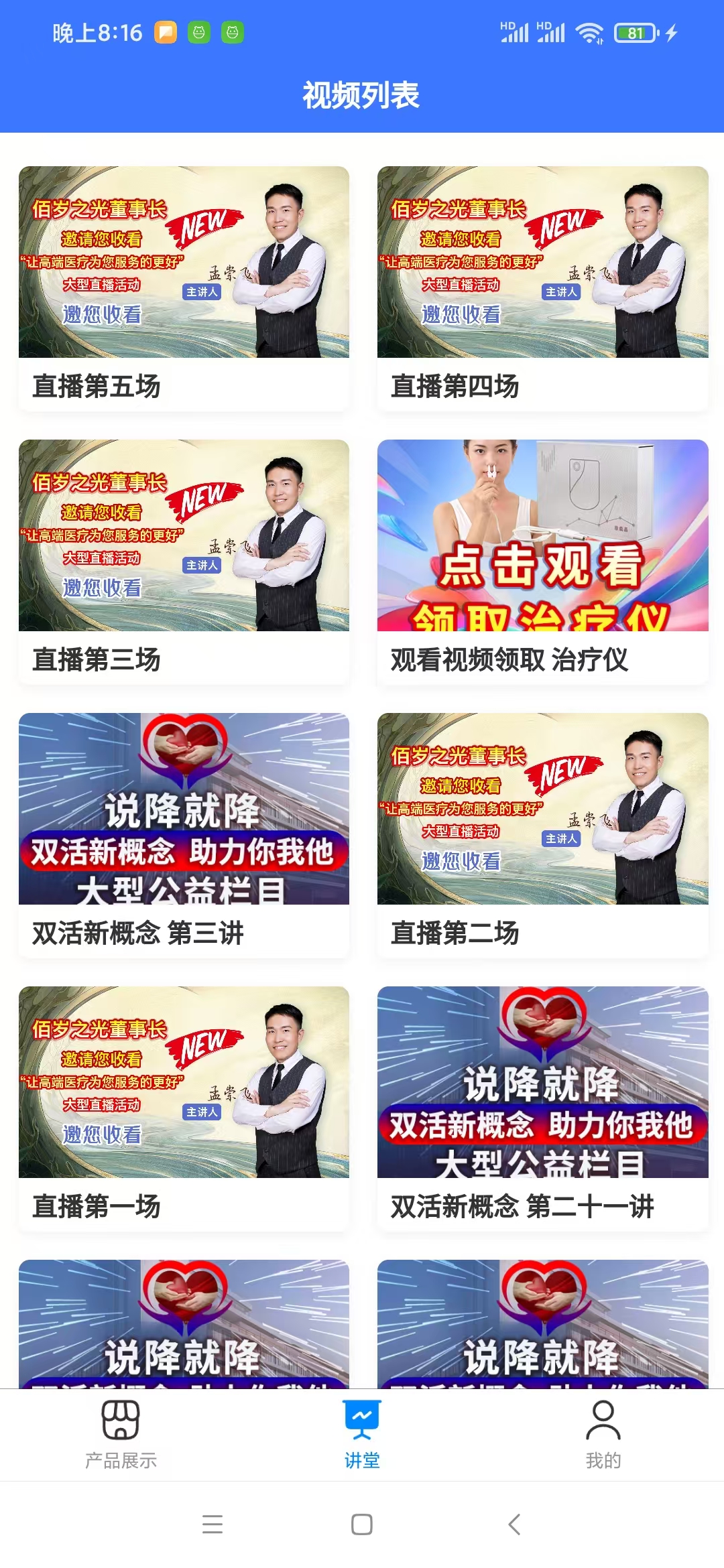Open 双活新概念 第三讲 video

(x=184, y=835)
